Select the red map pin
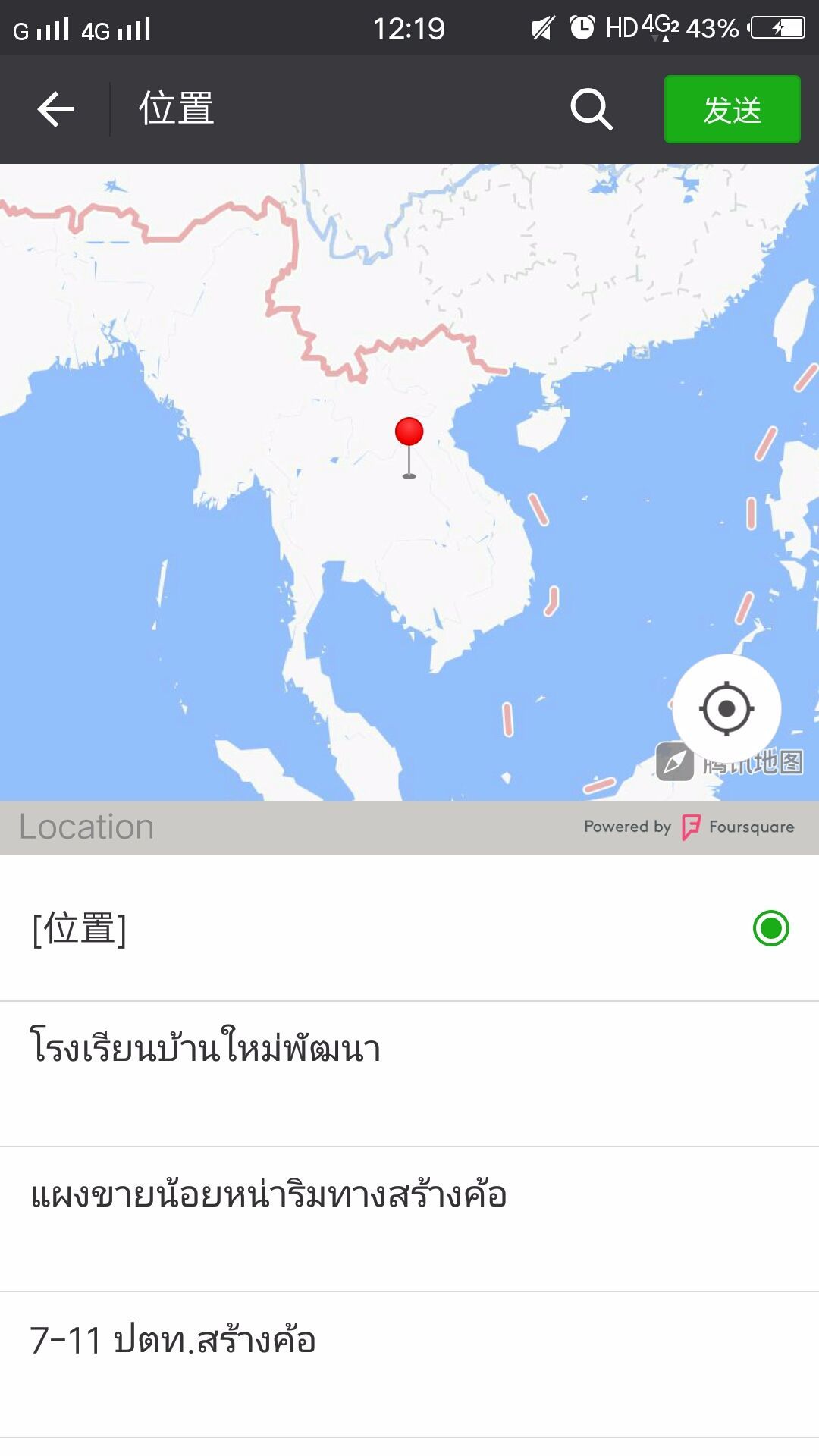819x1456 pixels. [409, 432]
